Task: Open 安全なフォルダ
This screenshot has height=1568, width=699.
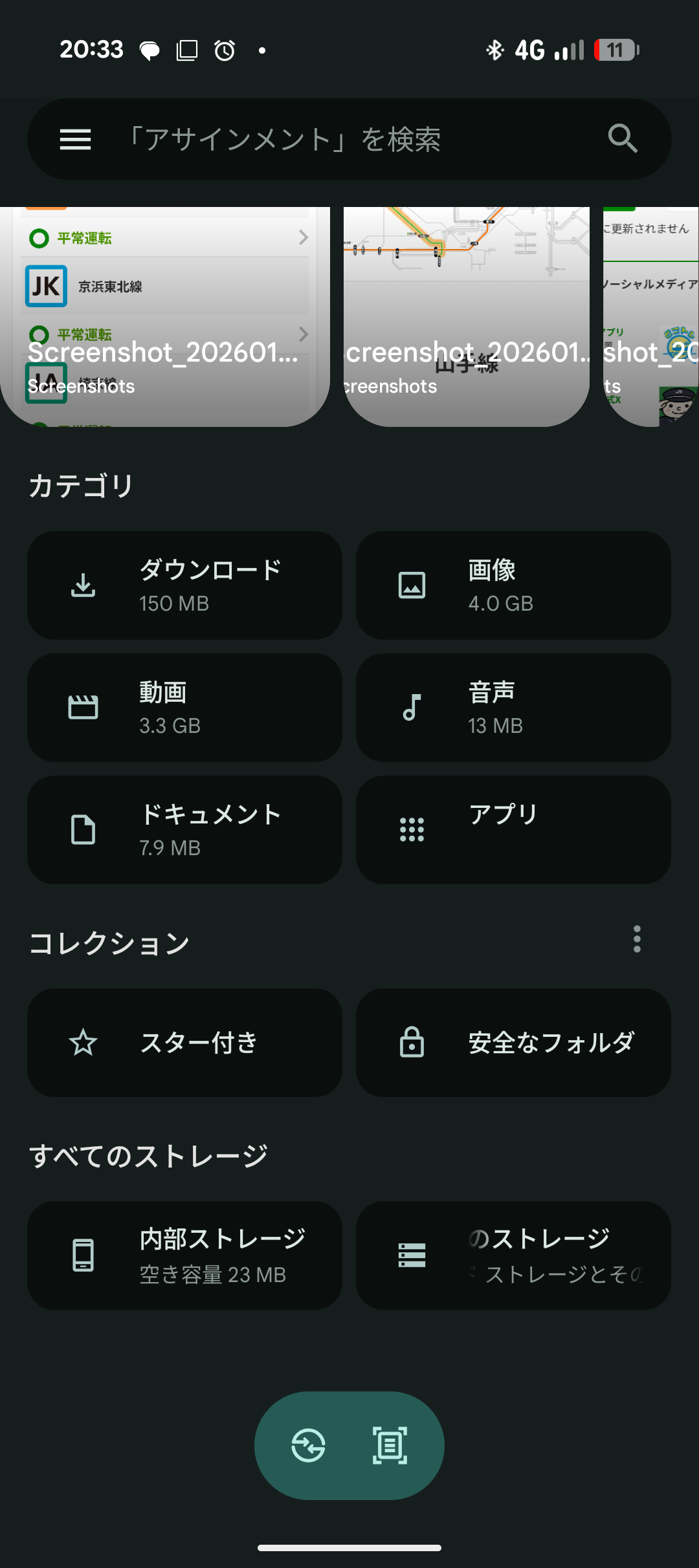Action: (513, 1043)
